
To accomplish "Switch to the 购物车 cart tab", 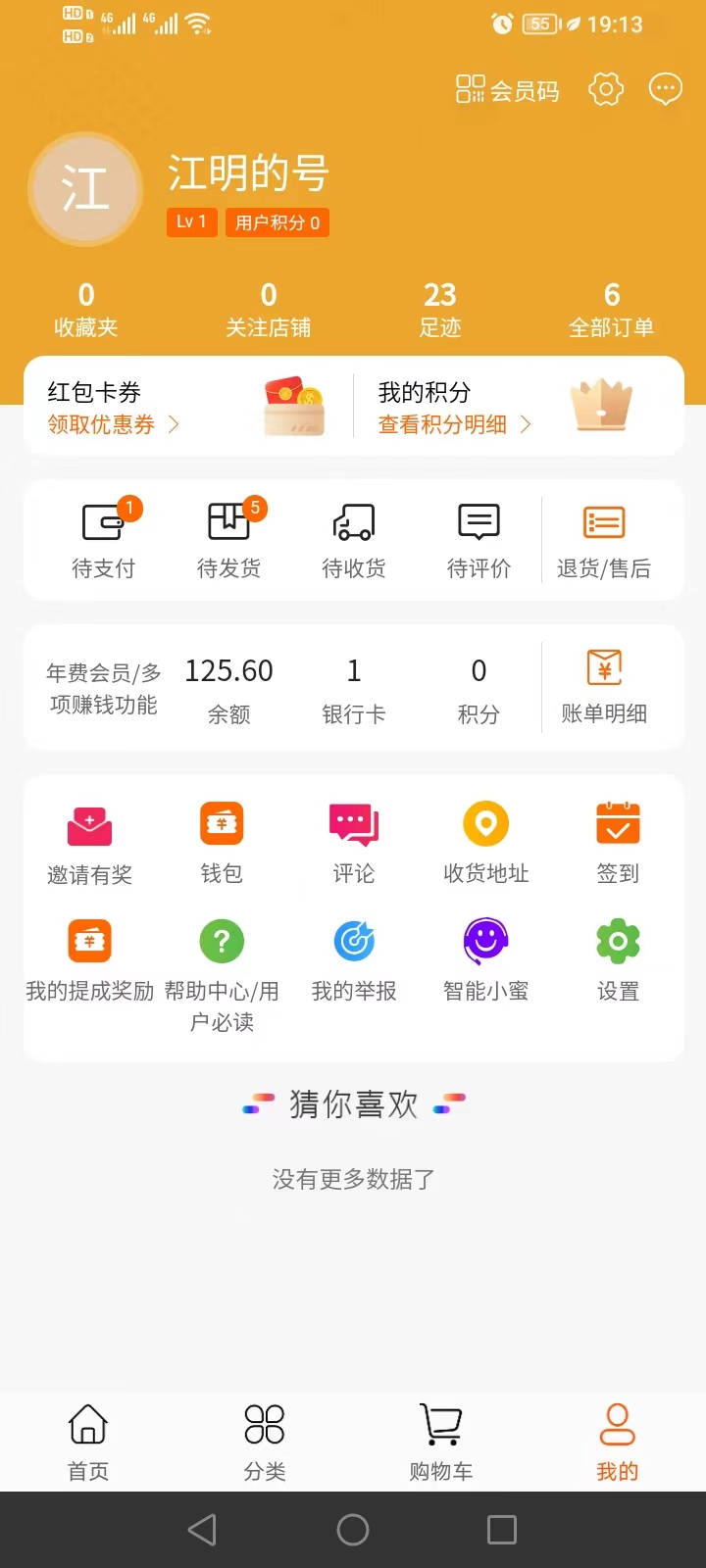I will click(440, 1441).
